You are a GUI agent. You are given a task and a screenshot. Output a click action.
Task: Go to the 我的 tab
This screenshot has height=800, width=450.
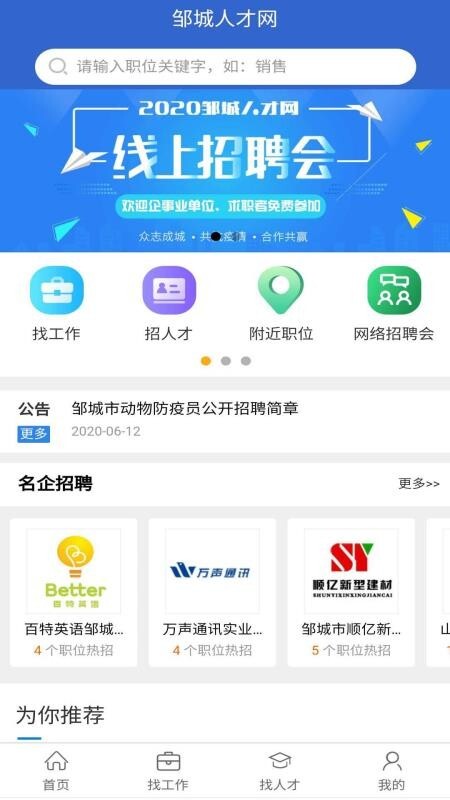392,771
